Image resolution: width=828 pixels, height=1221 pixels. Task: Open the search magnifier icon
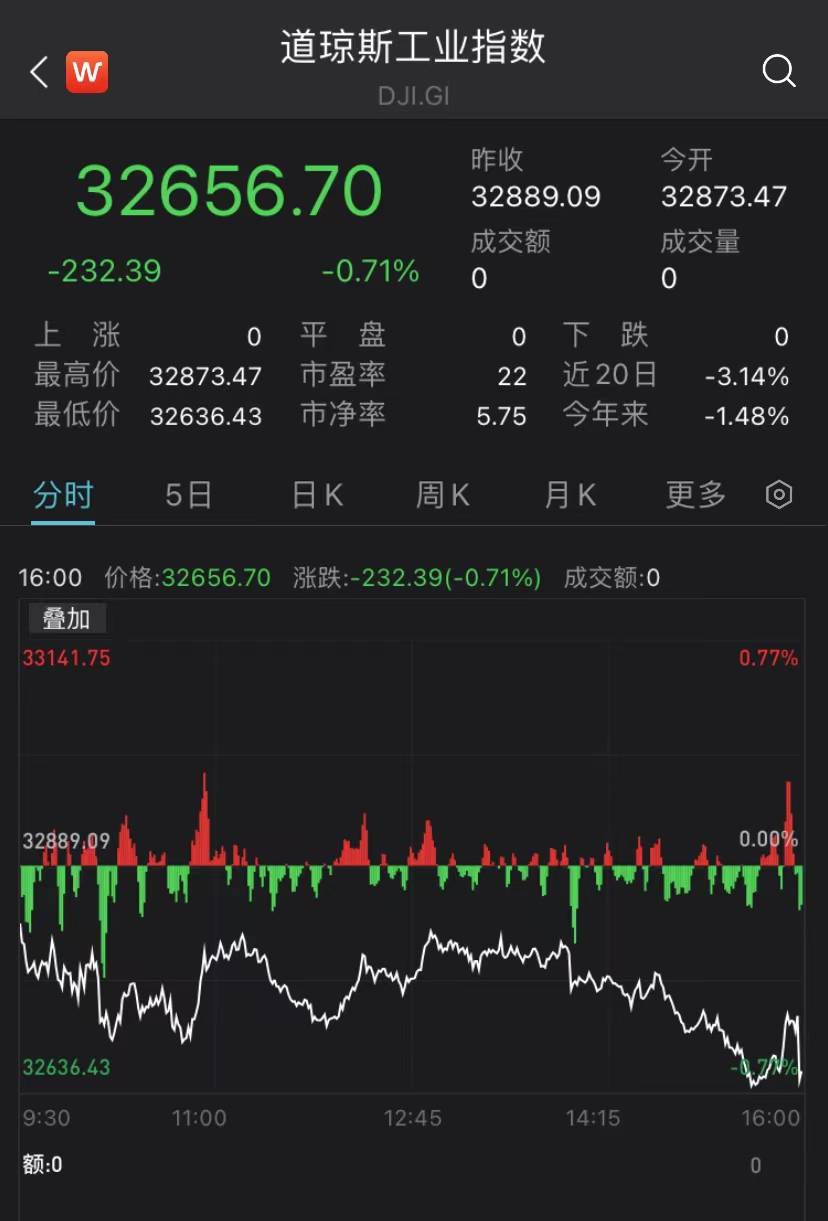[x=778, y=71]
